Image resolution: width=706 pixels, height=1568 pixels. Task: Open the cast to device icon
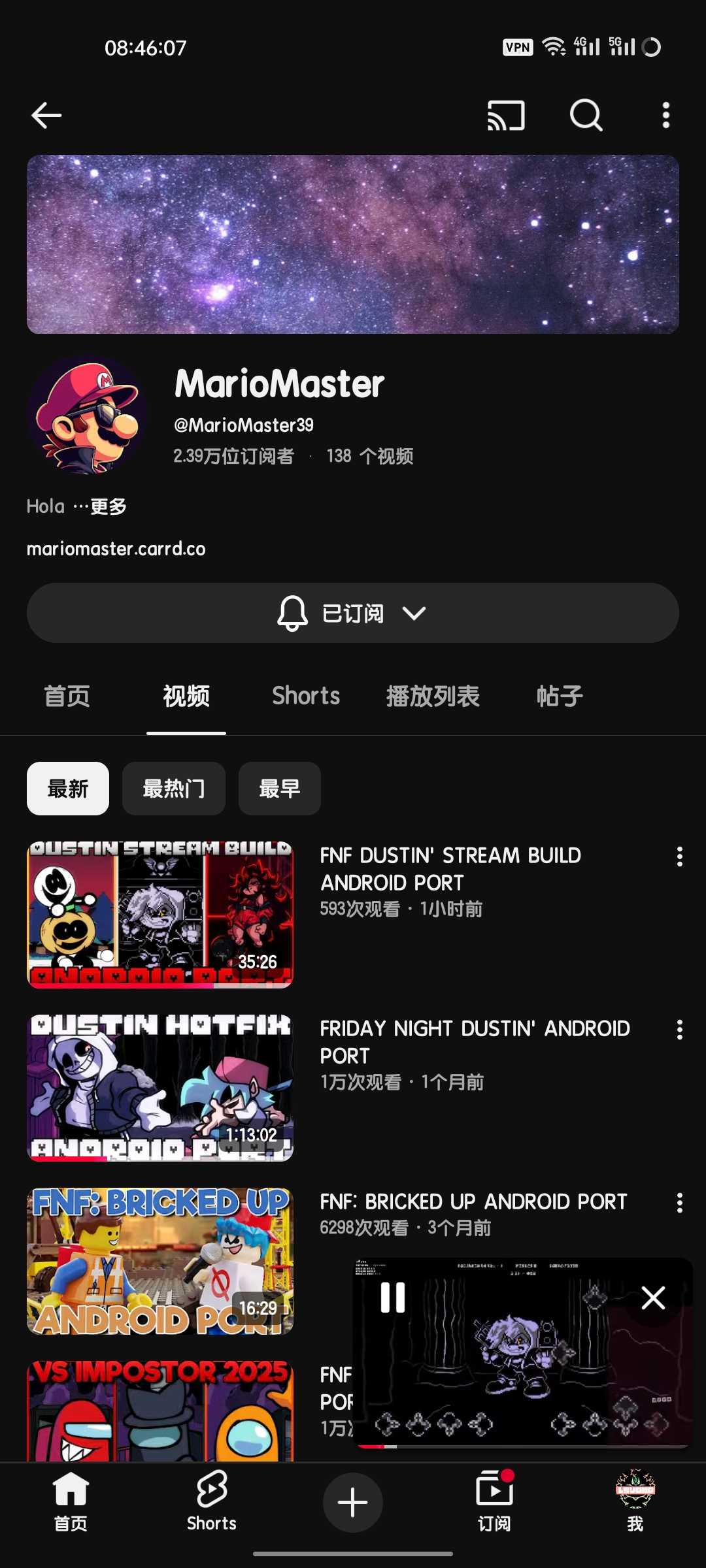pos(506,116)
